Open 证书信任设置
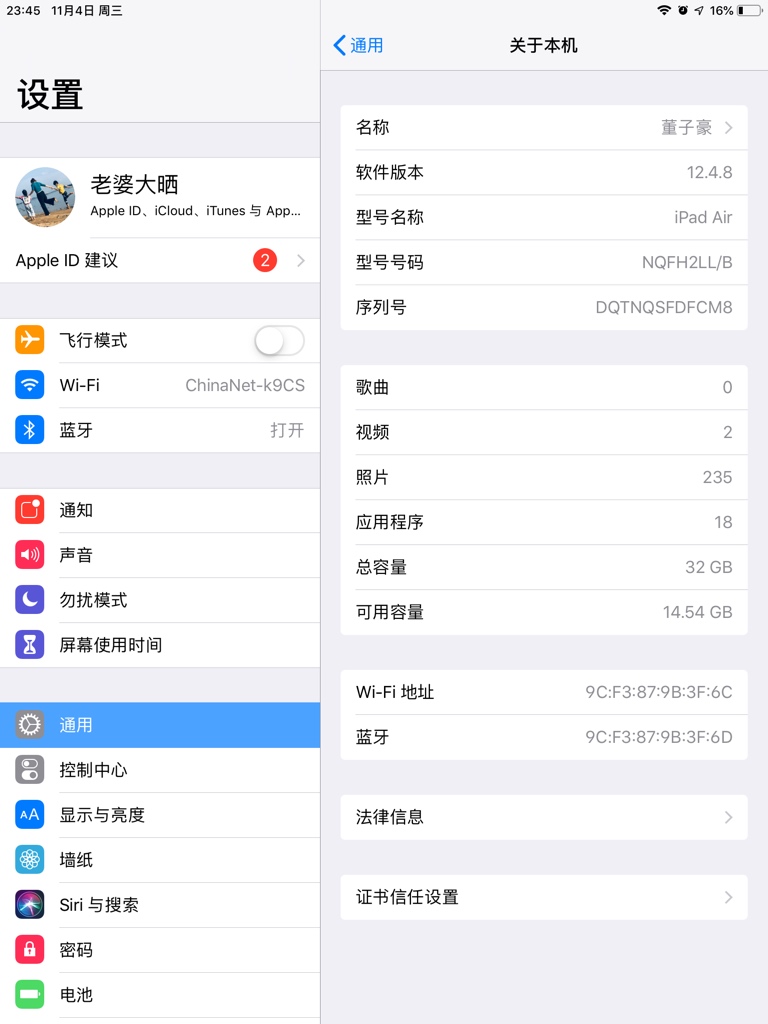The width and height of the screenshot is (768, 1024). click(544, 897)
